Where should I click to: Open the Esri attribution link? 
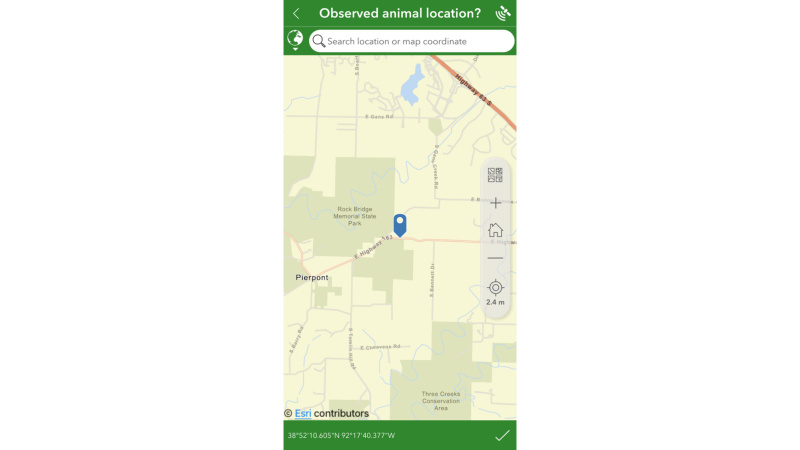point(303,413)
